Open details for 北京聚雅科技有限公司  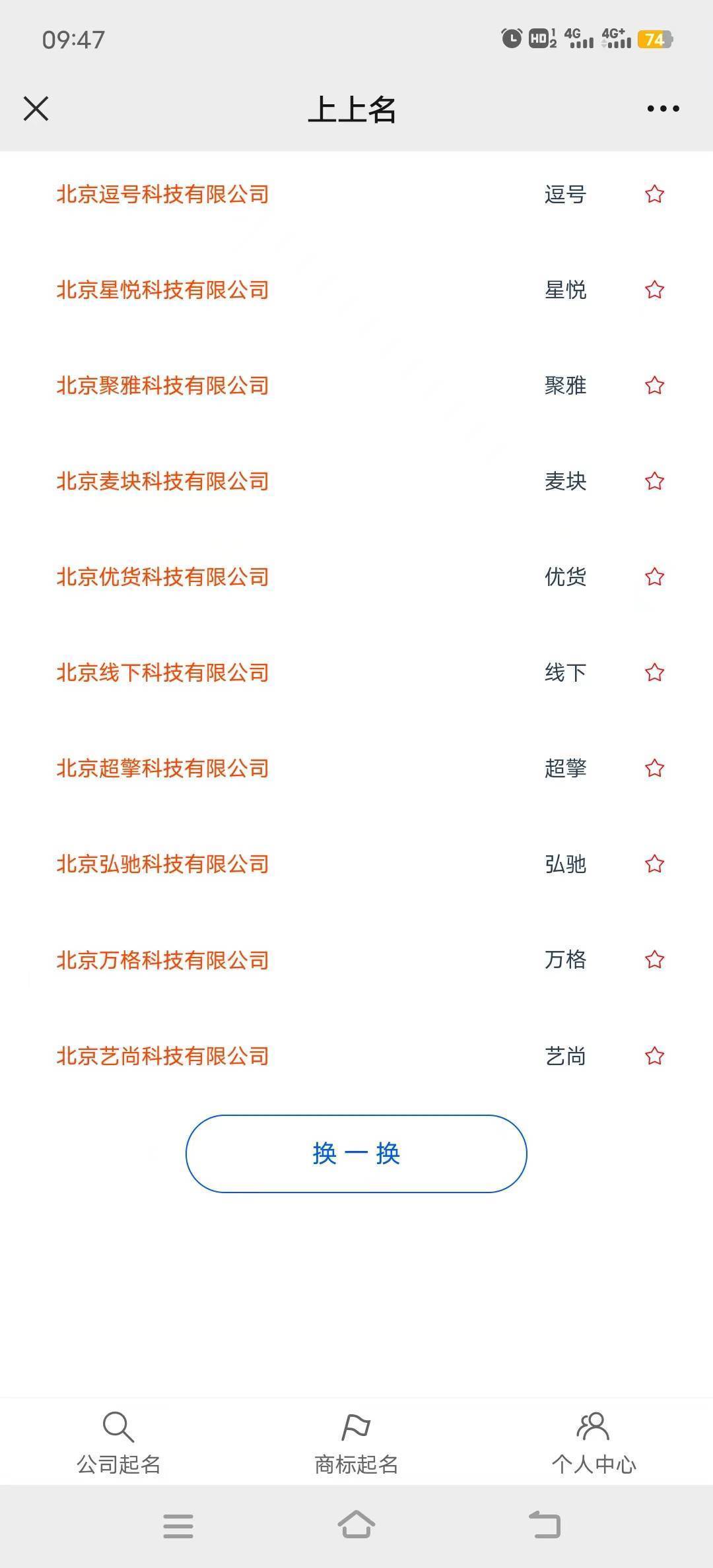click(162, 386)
